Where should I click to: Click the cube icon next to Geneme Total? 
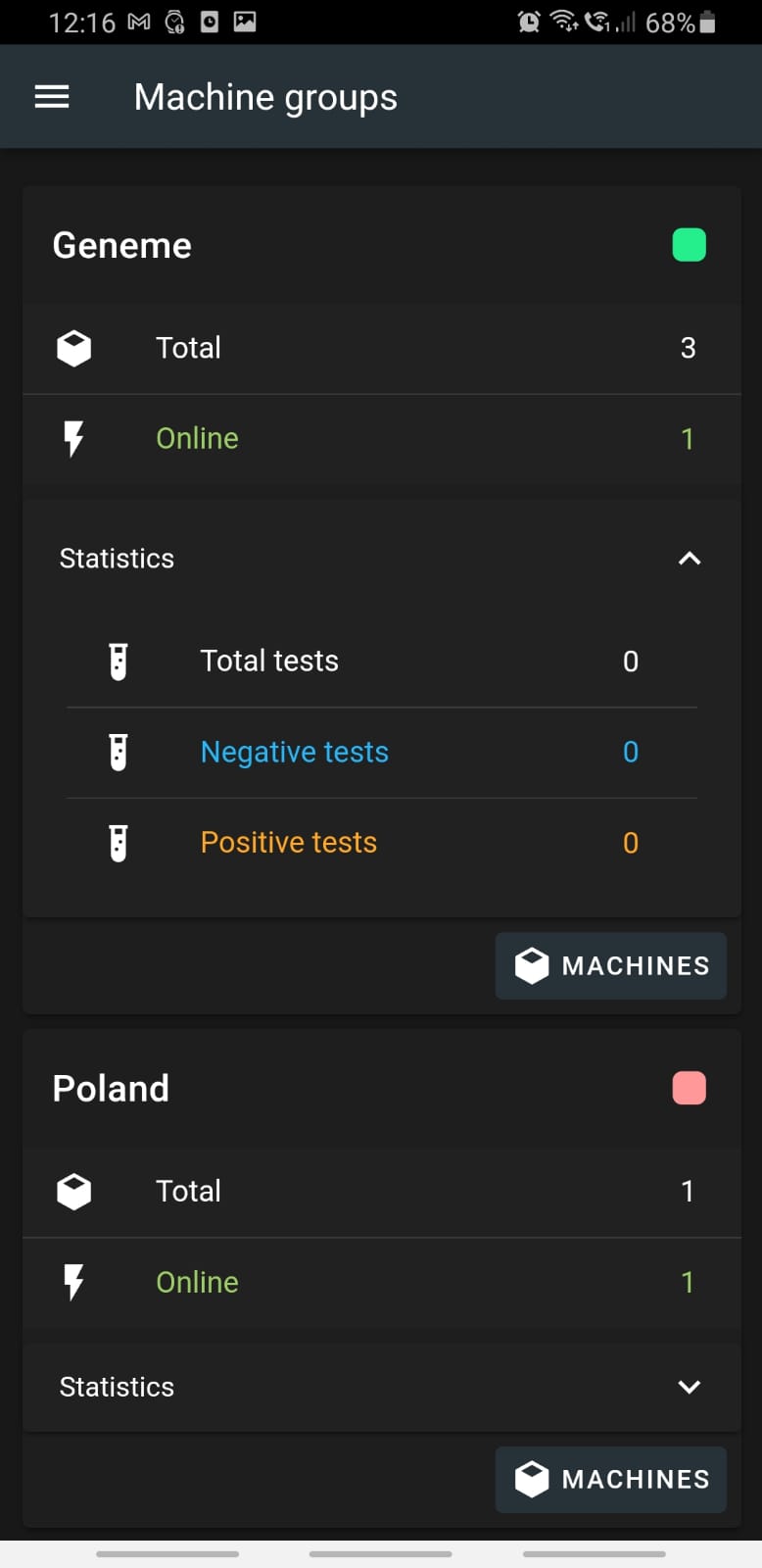[73, 348]
